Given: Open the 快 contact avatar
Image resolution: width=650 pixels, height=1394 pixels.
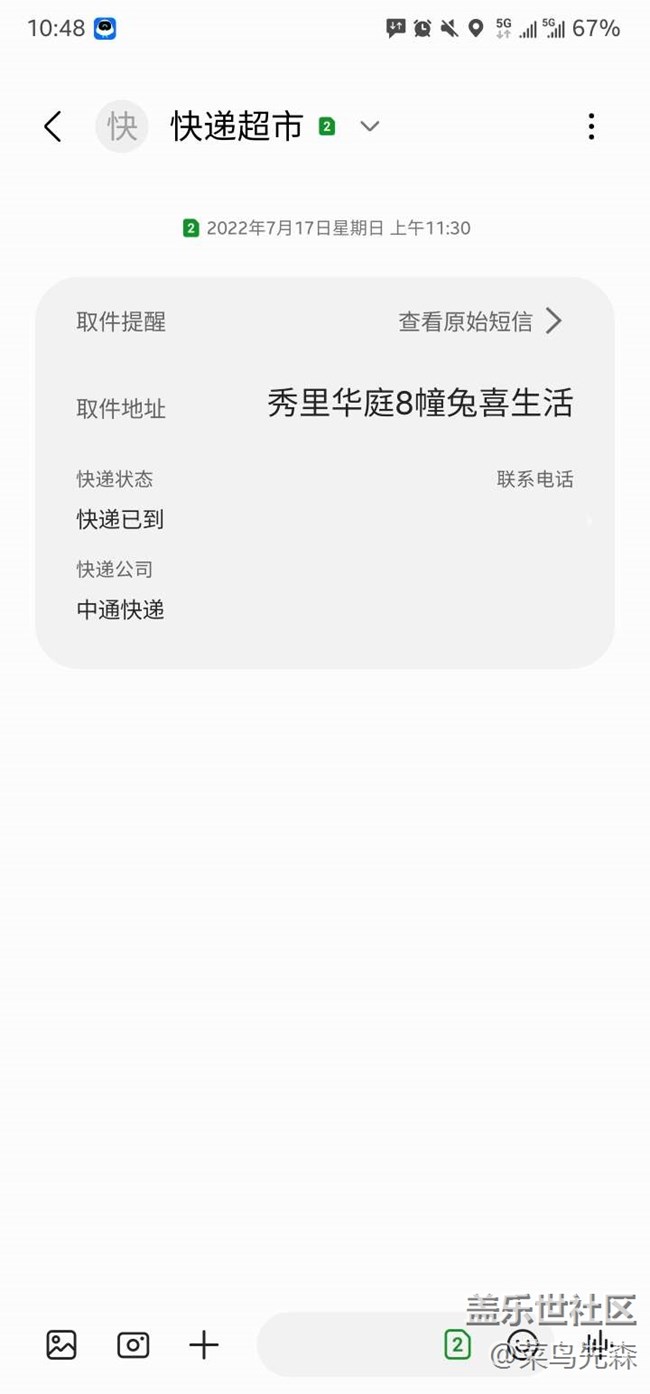Looking at the screenshot, I should 122,126.
